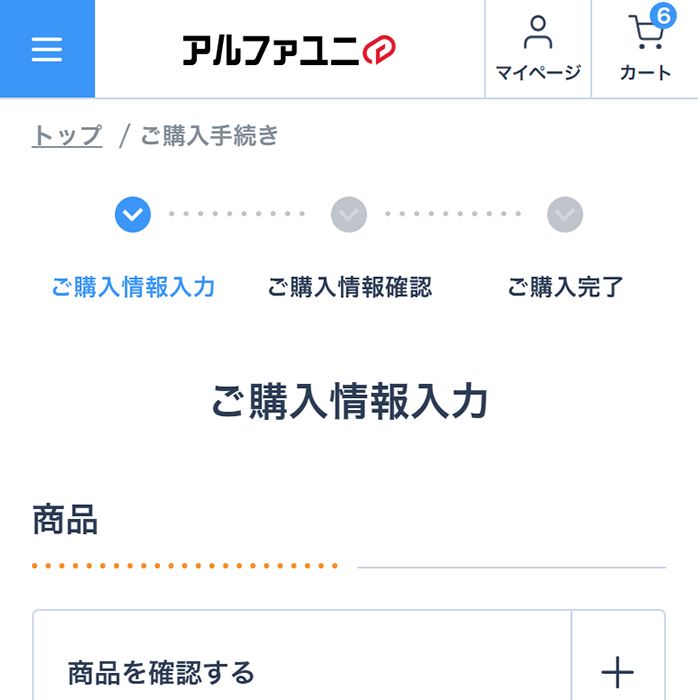The width and height of the screenshot is (700, 700).
Task: Open the カート shopping cart
Action: click(x=645, y=49)
